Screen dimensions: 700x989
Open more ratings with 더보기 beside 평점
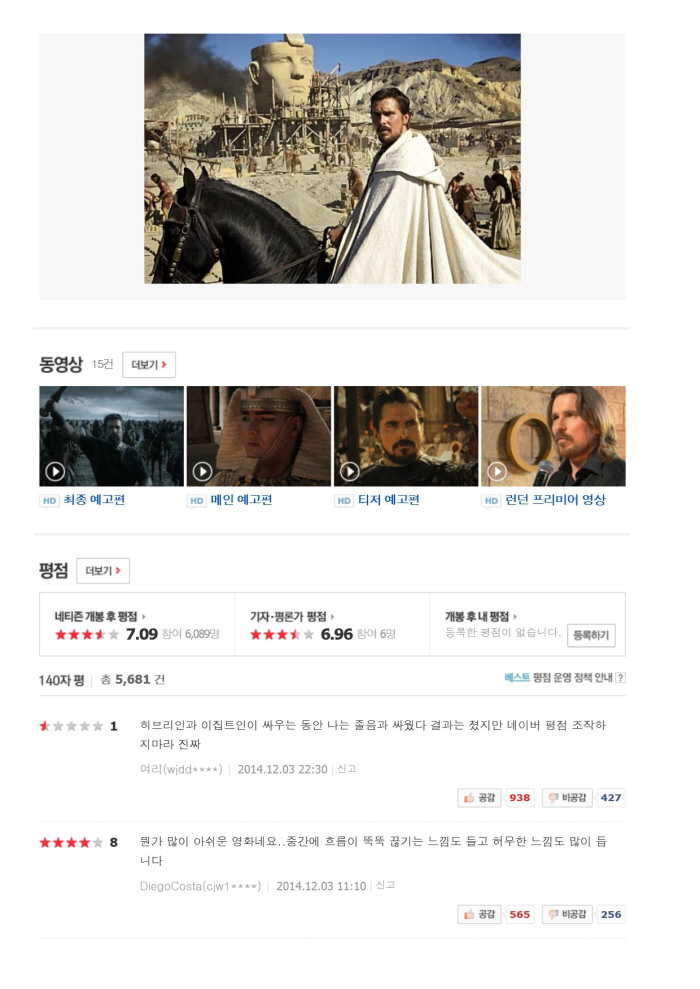(x=102, y=571)
